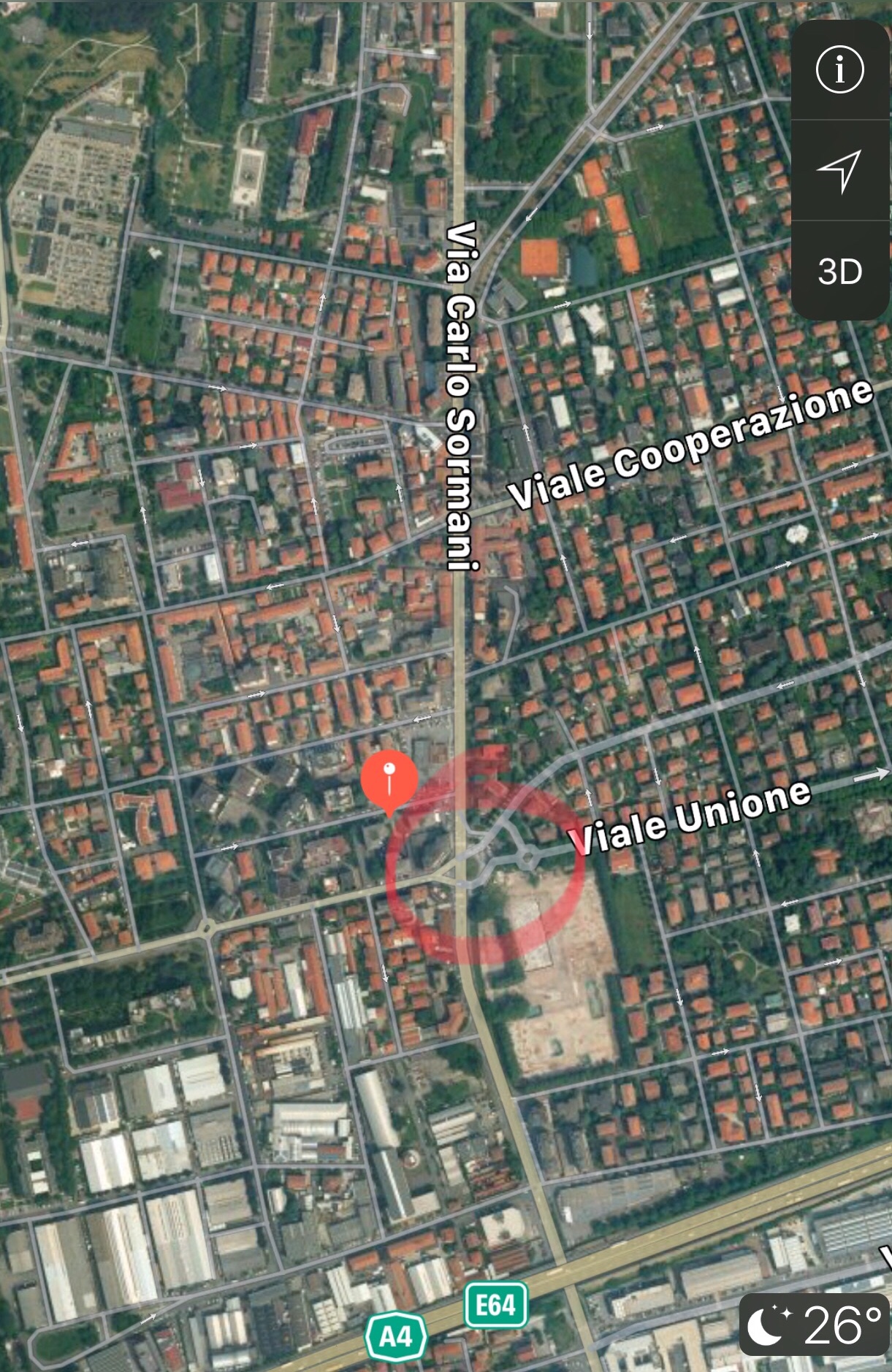Center map on my current location
Screen dimensions: 892x1372
(839, 171)
